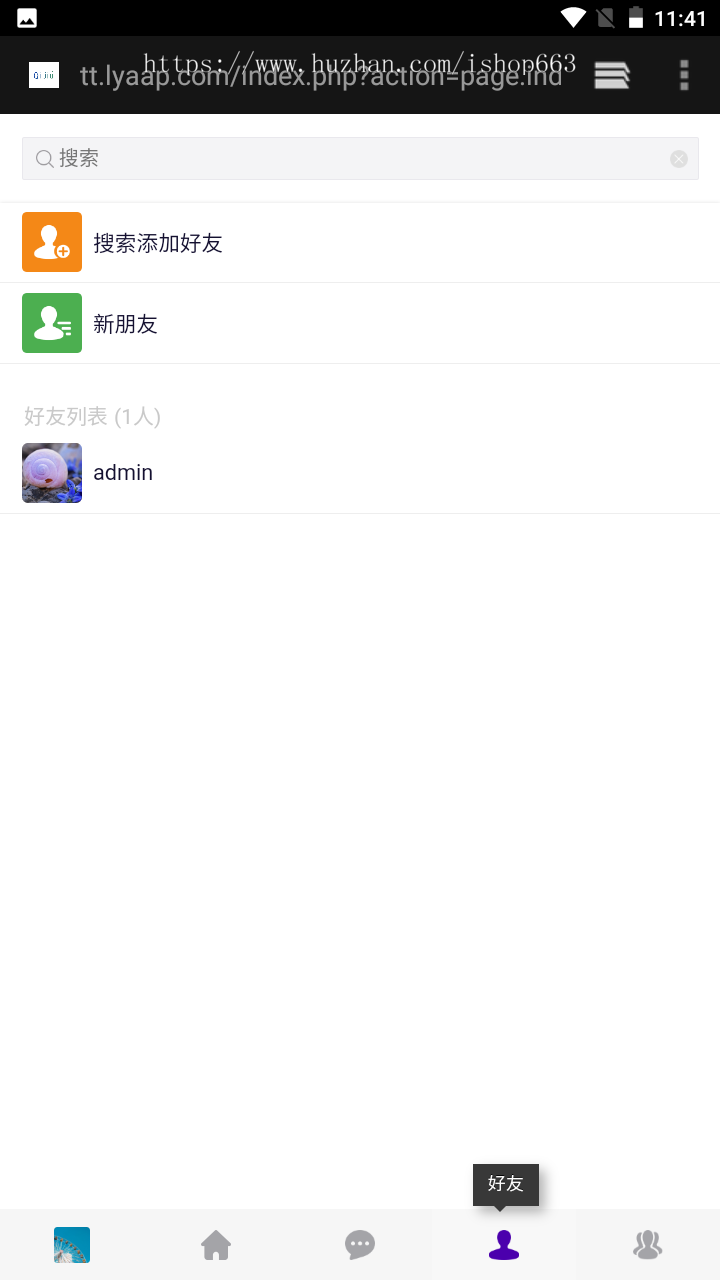Tap the URL address bar
The width and height of the screenshot is (720, 1280).
click(320, 76)
